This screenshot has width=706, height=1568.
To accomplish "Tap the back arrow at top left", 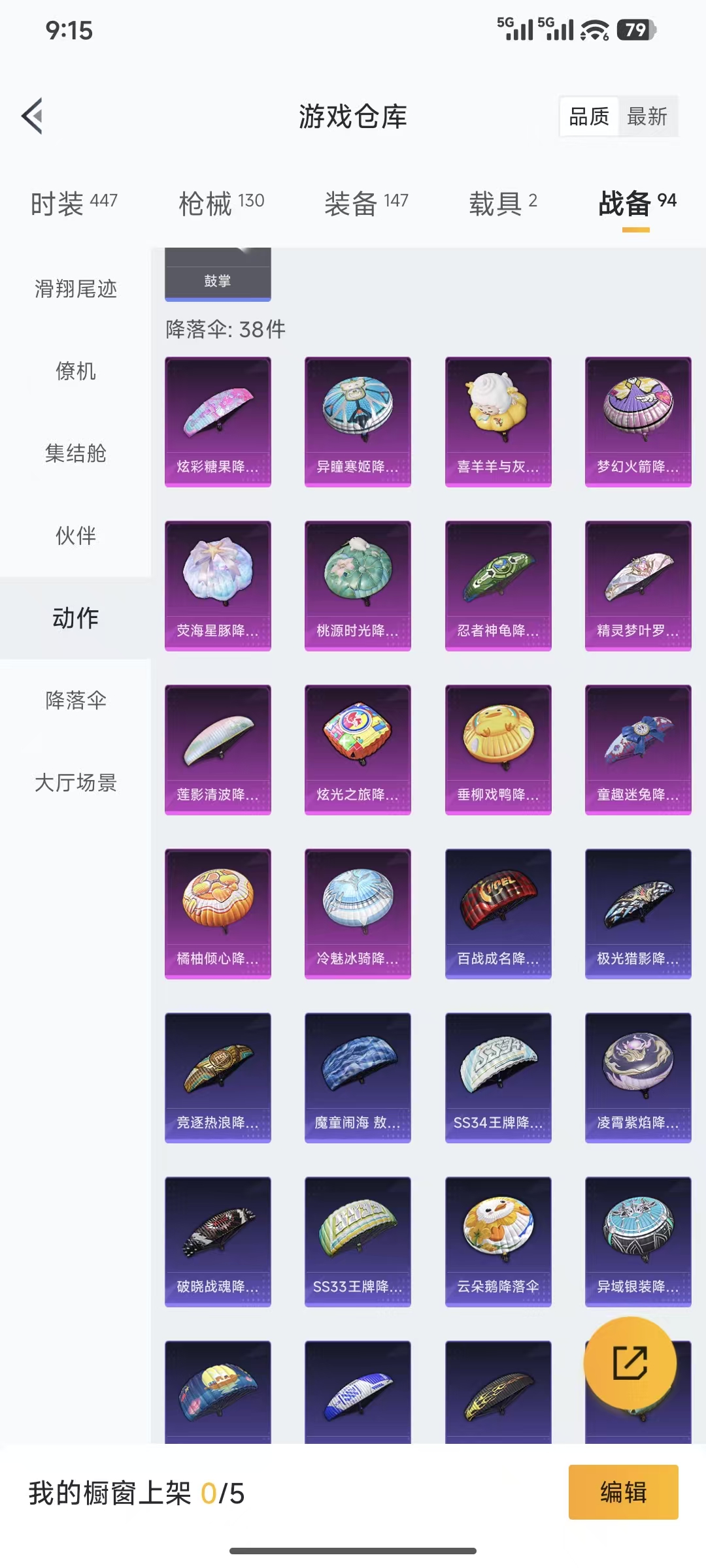I will click(x=32, y=115).
